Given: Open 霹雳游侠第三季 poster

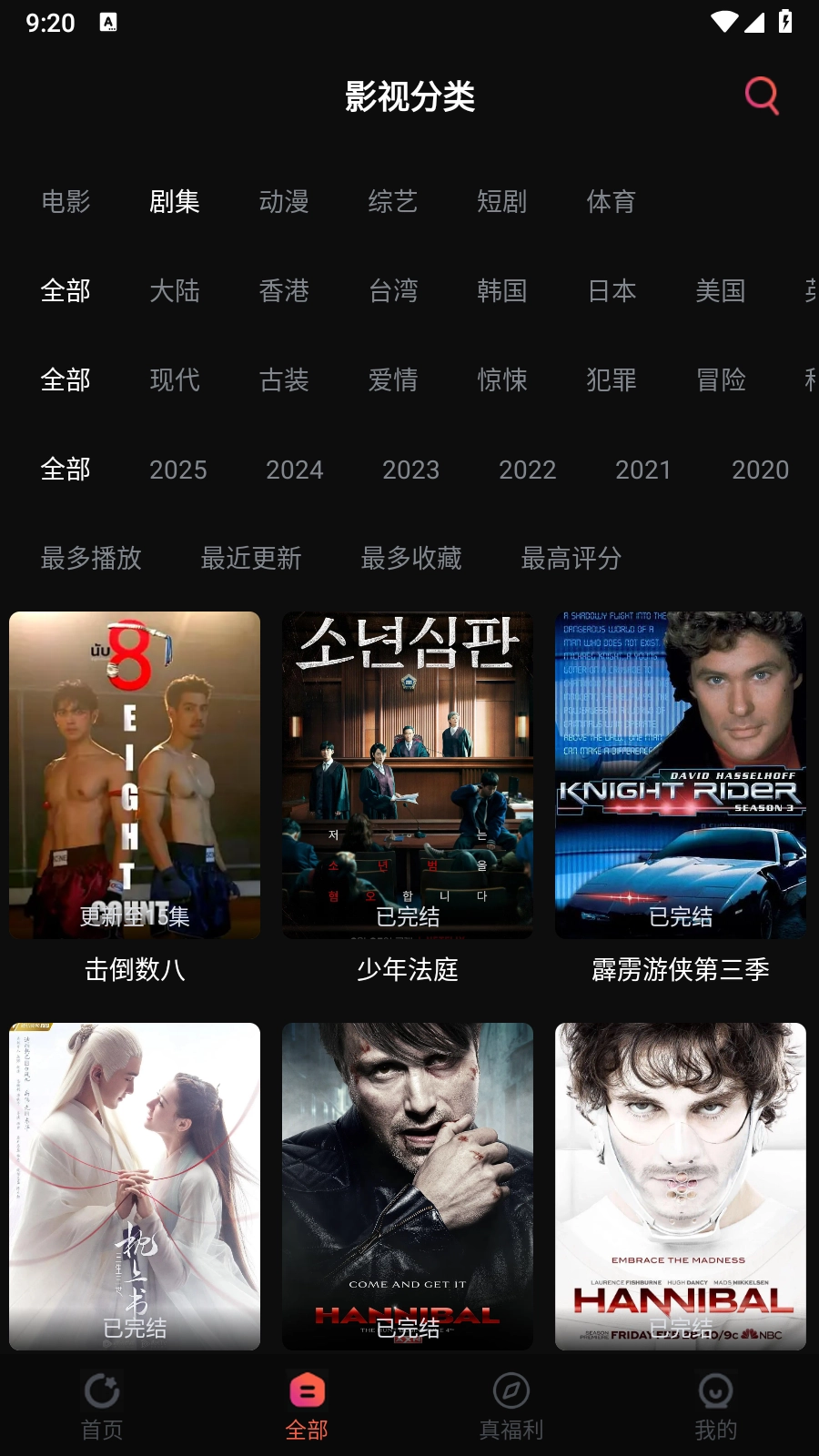Looking at the screenshot, I should (x=681, y=773).
